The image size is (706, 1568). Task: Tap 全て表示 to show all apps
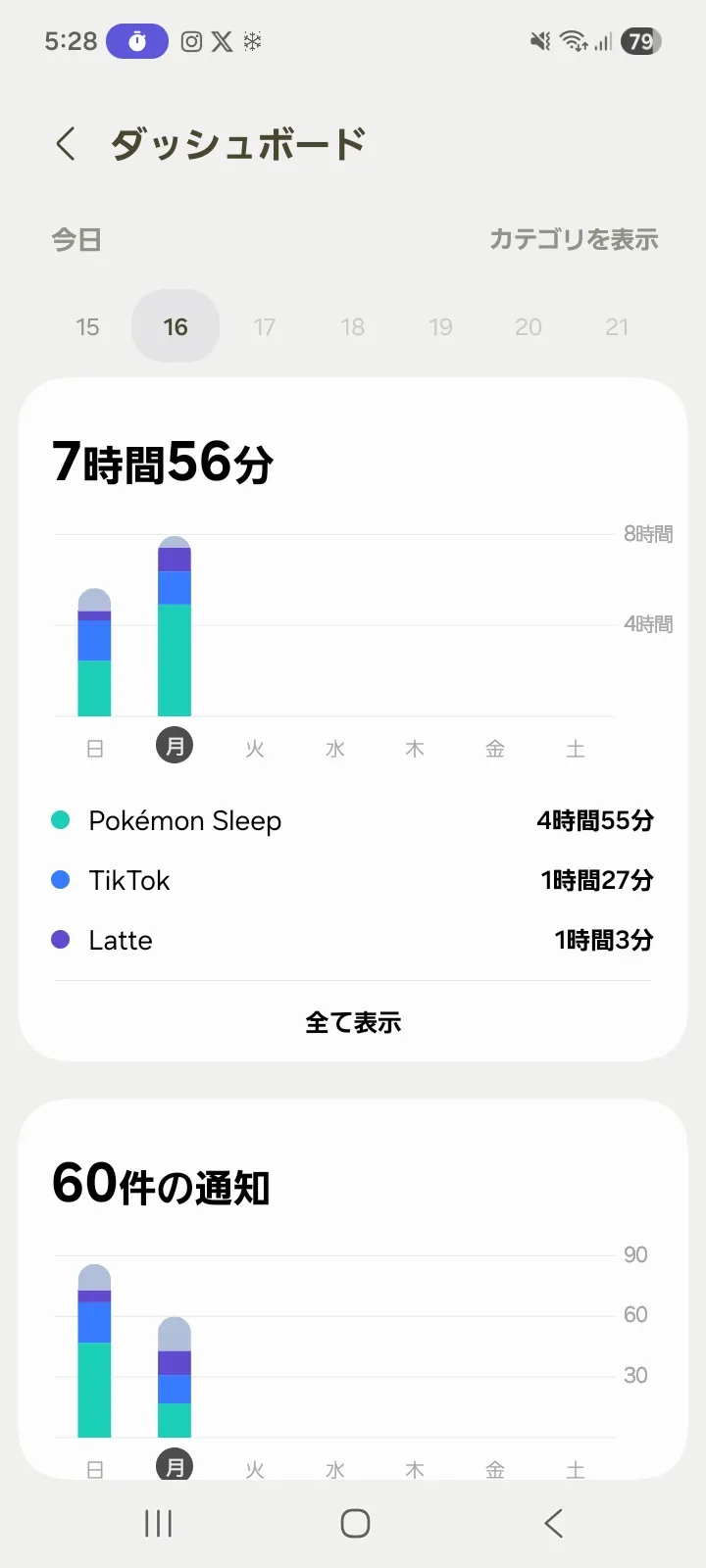click(353, 1022)
